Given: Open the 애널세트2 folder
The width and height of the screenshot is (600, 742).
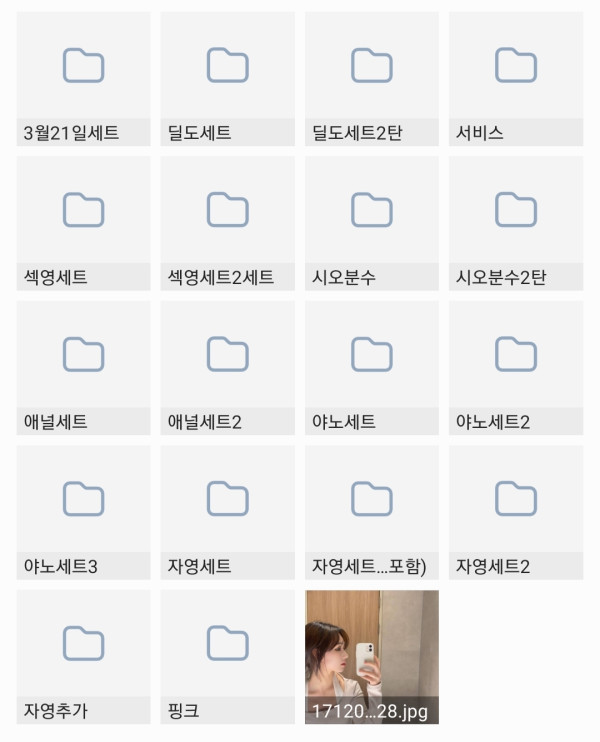Looking at the screenshot, I should point(227,366).
